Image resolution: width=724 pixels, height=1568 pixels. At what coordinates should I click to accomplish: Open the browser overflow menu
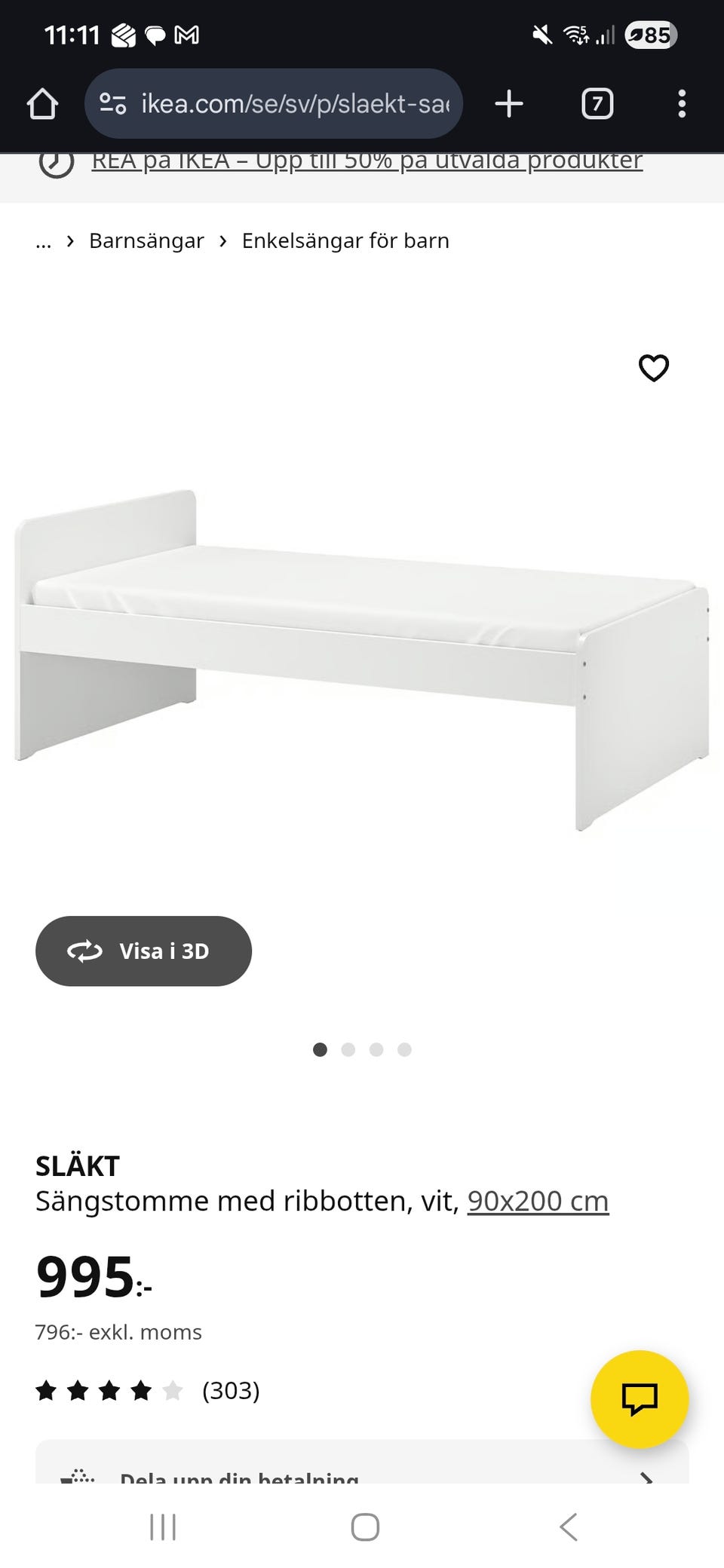coord(682,104)
